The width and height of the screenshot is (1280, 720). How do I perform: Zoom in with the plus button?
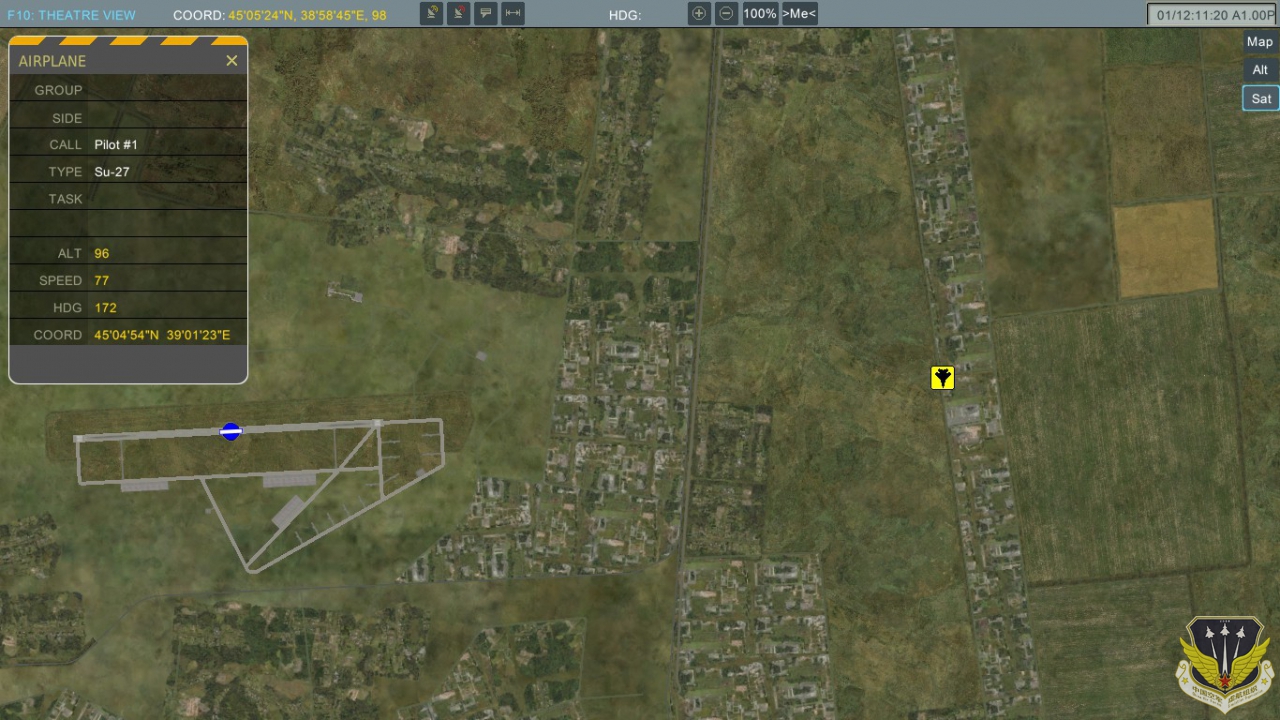(699, 14)
